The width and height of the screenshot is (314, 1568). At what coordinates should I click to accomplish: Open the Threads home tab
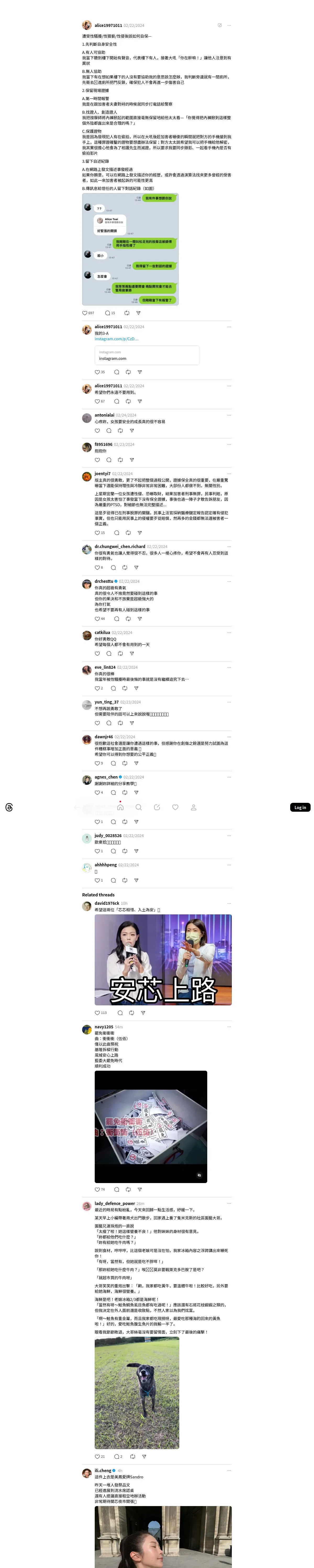(120, 807)
